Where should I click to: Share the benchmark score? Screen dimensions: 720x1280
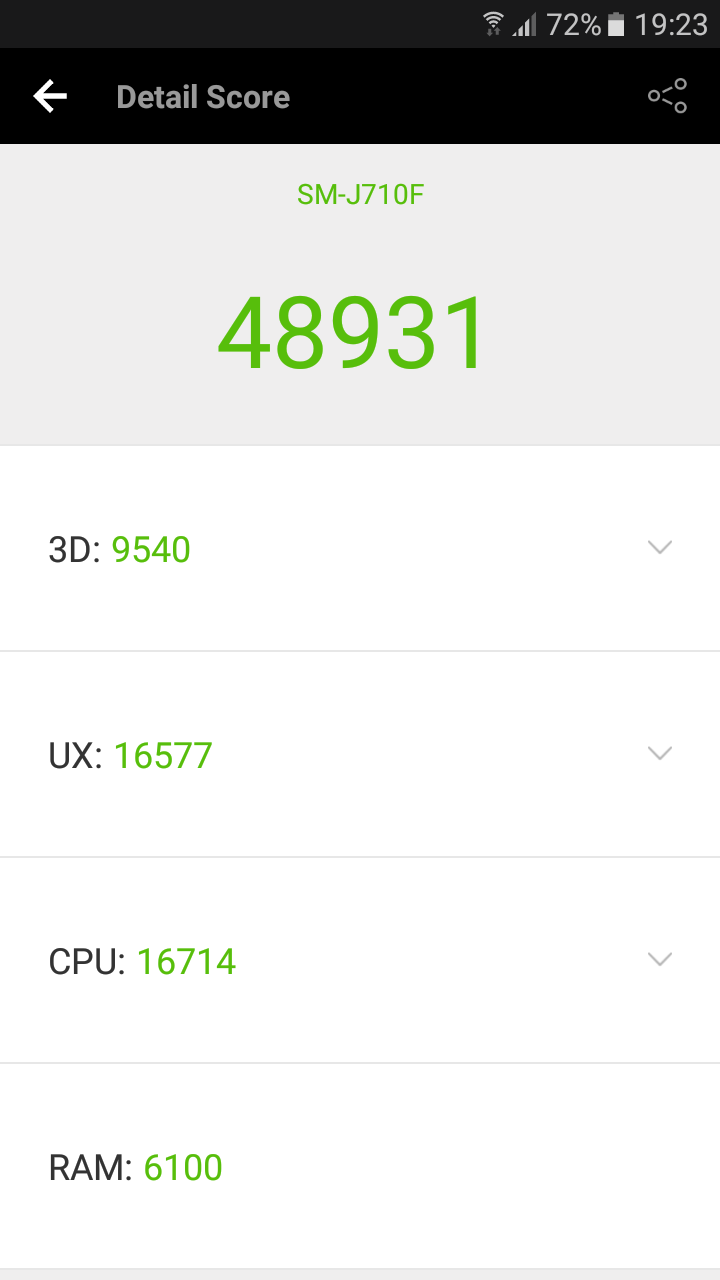click(x=667, y=96)
